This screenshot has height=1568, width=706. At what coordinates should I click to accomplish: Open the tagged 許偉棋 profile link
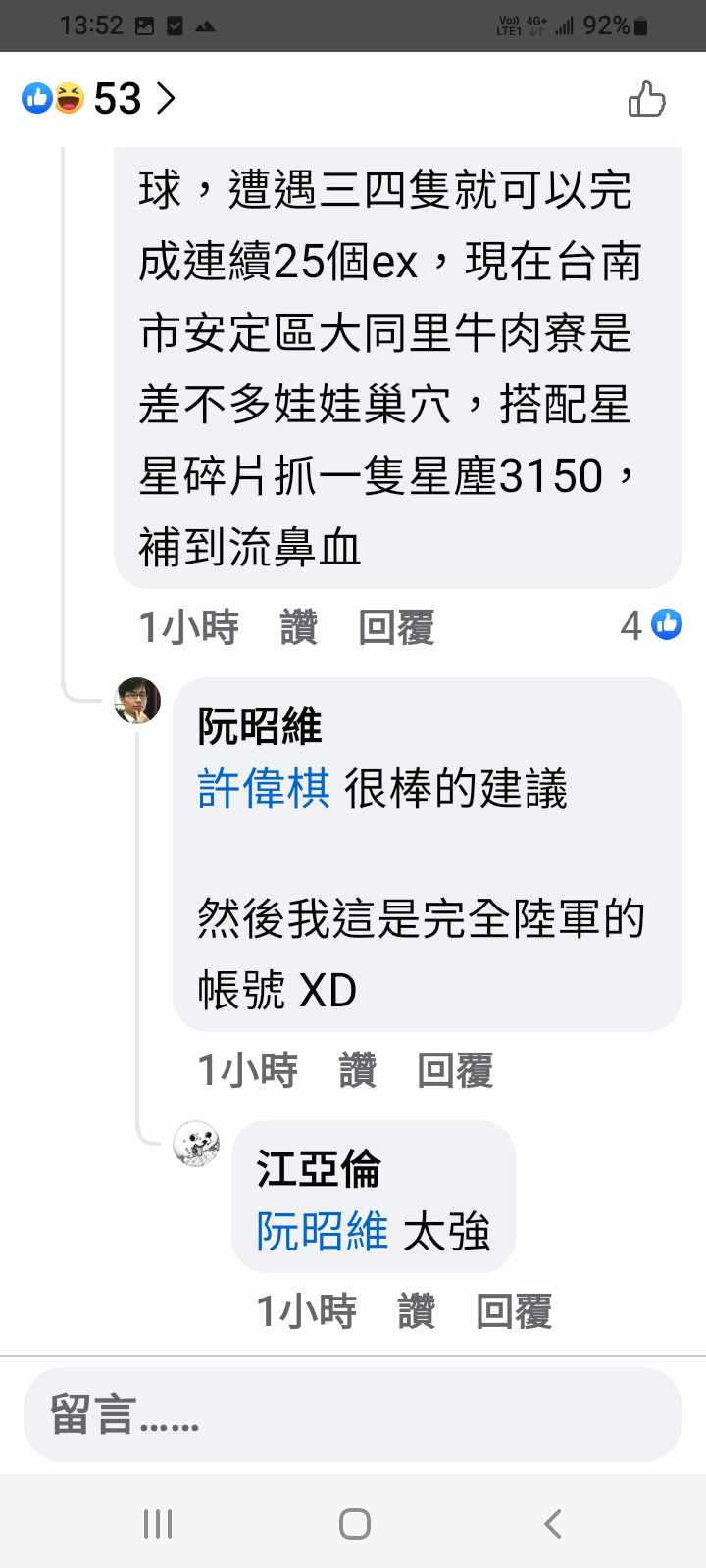(264, 789)
